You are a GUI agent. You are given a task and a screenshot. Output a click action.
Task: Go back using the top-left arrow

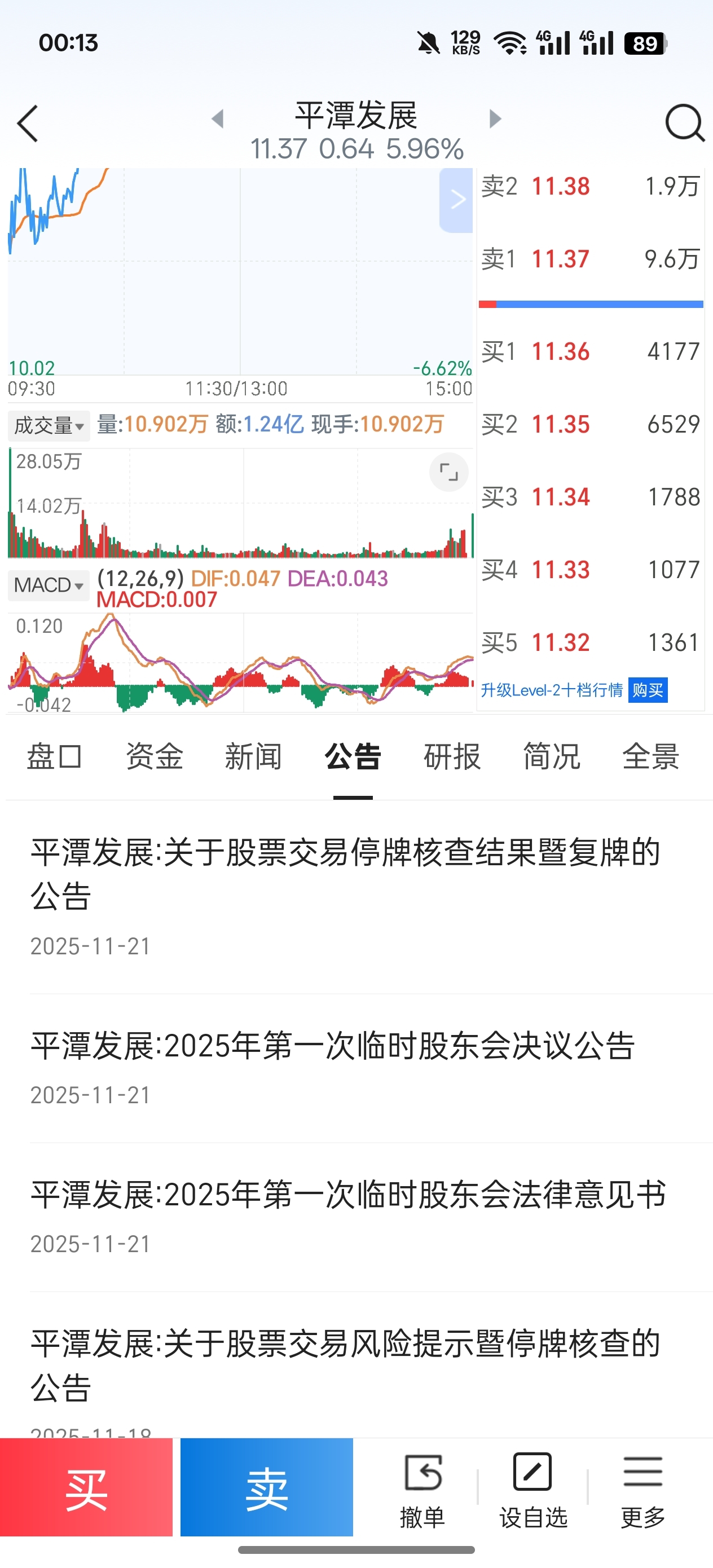coord(28,124)
